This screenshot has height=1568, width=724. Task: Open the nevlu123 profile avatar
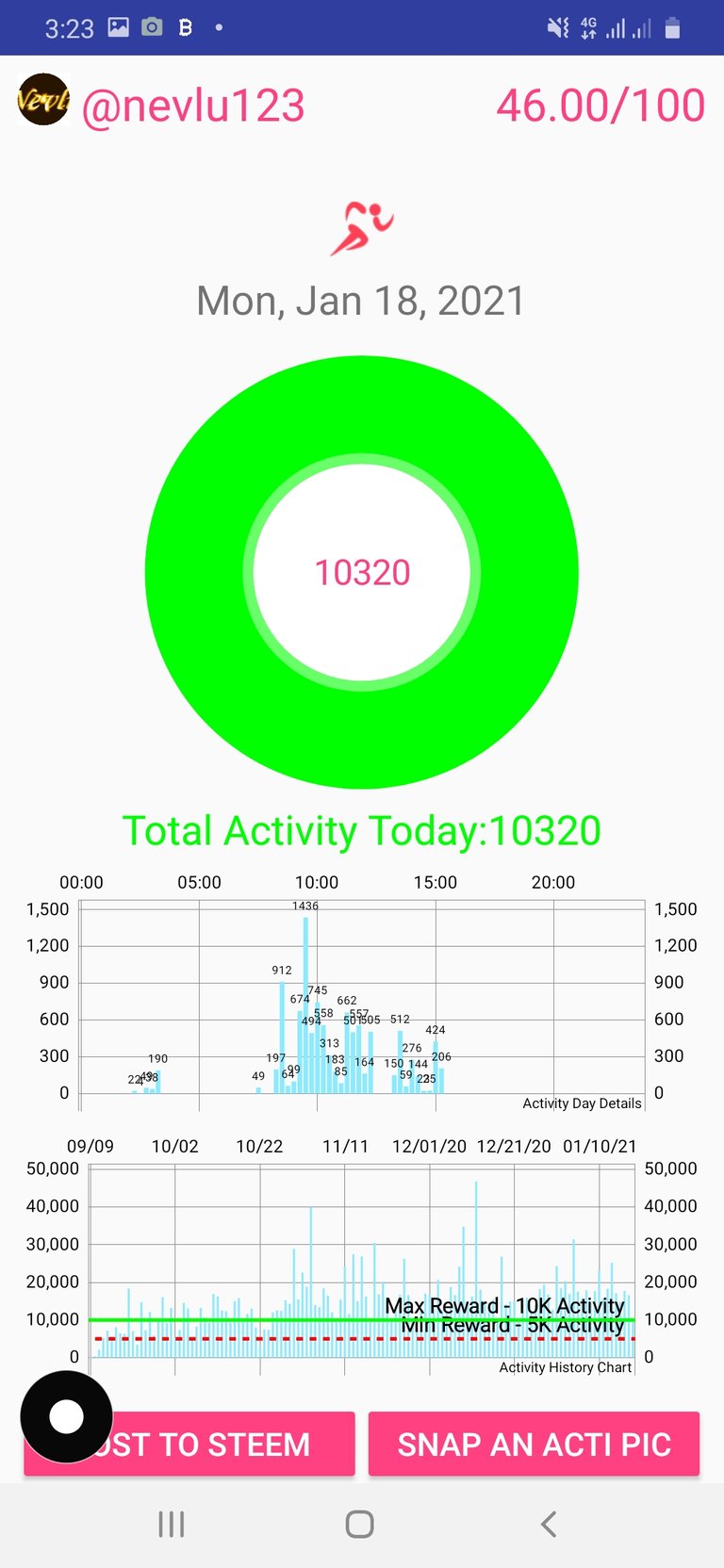(x=43, y=99)
